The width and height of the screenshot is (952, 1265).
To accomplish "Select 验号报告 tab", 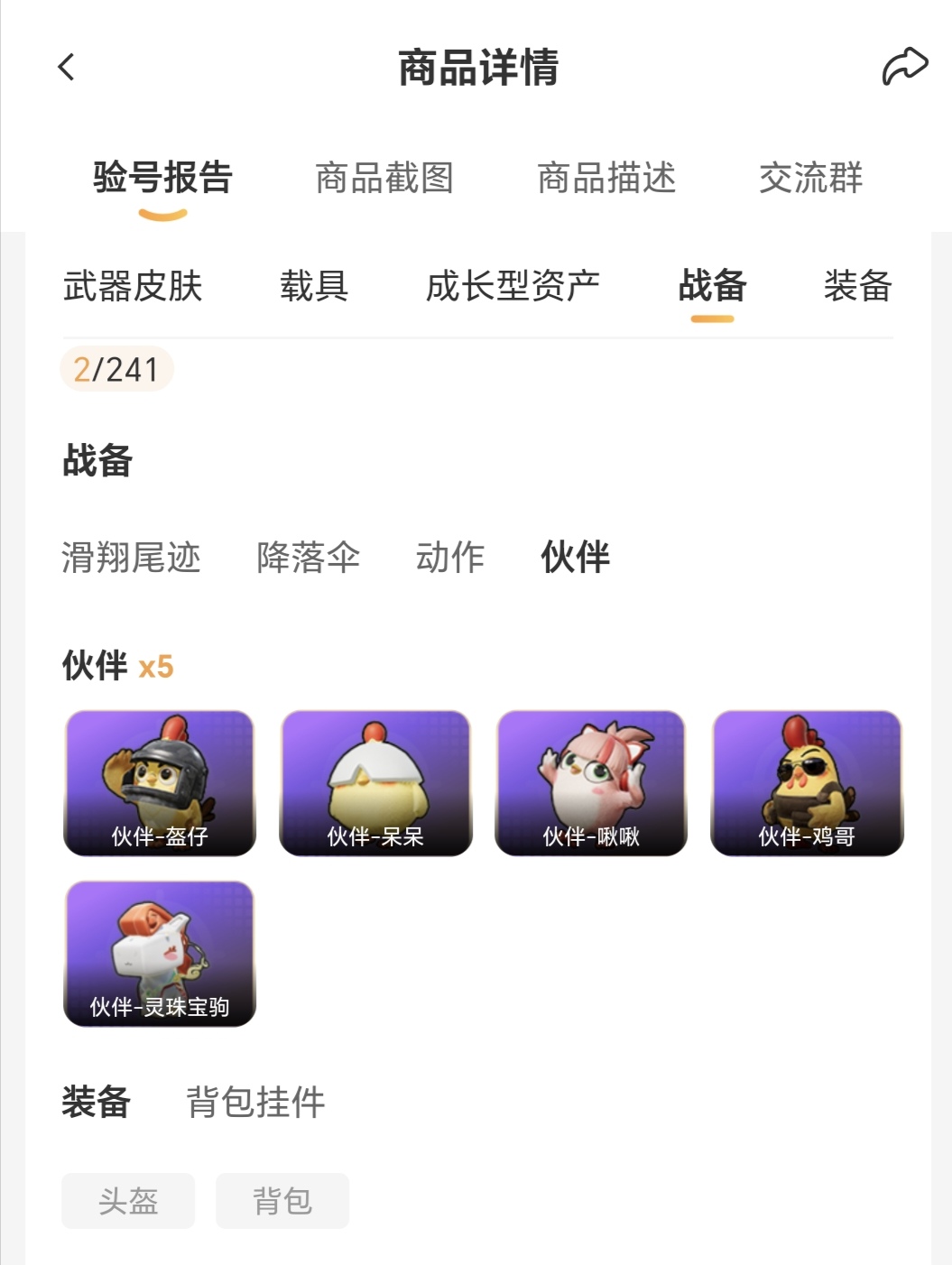I will tap(162, 178).
